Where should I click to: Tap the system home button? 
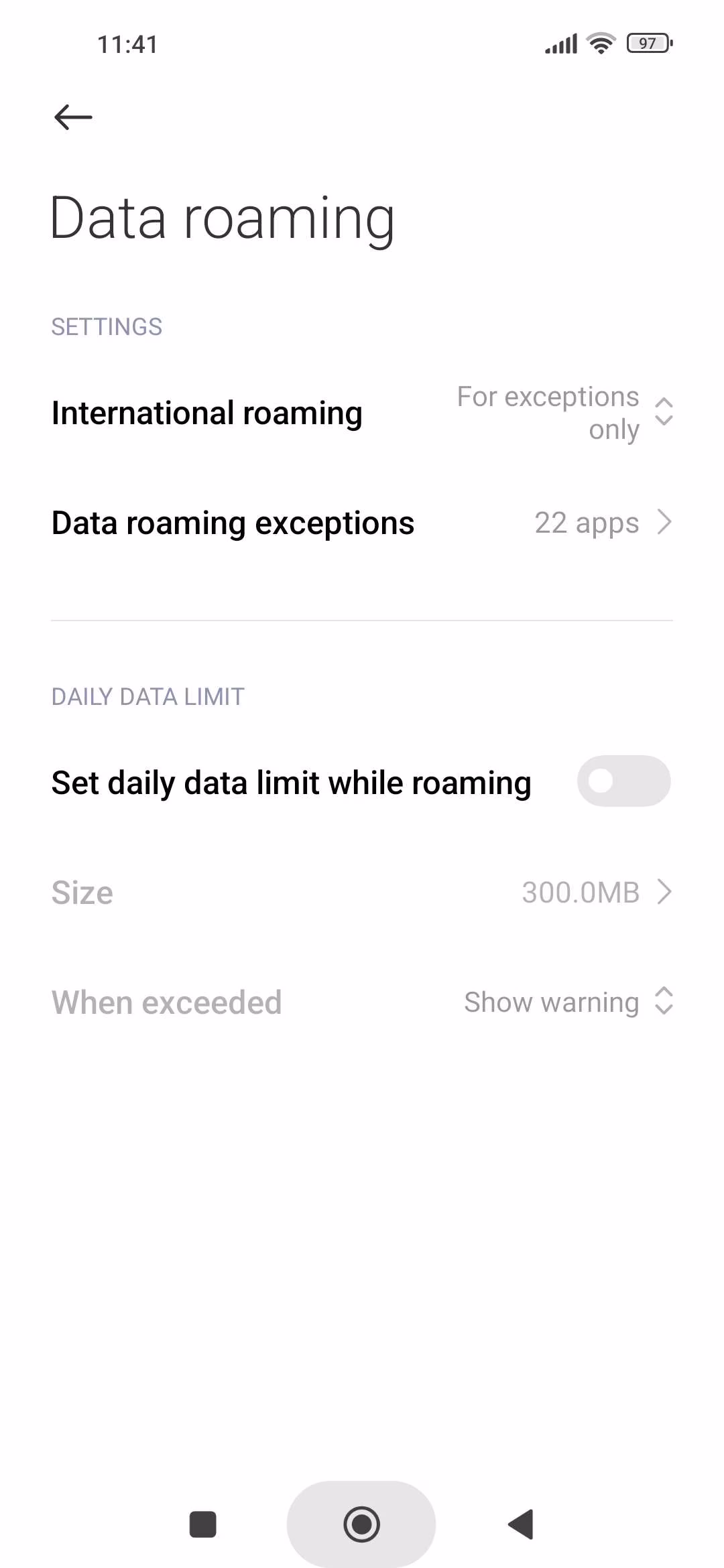tap(361, 1524)
